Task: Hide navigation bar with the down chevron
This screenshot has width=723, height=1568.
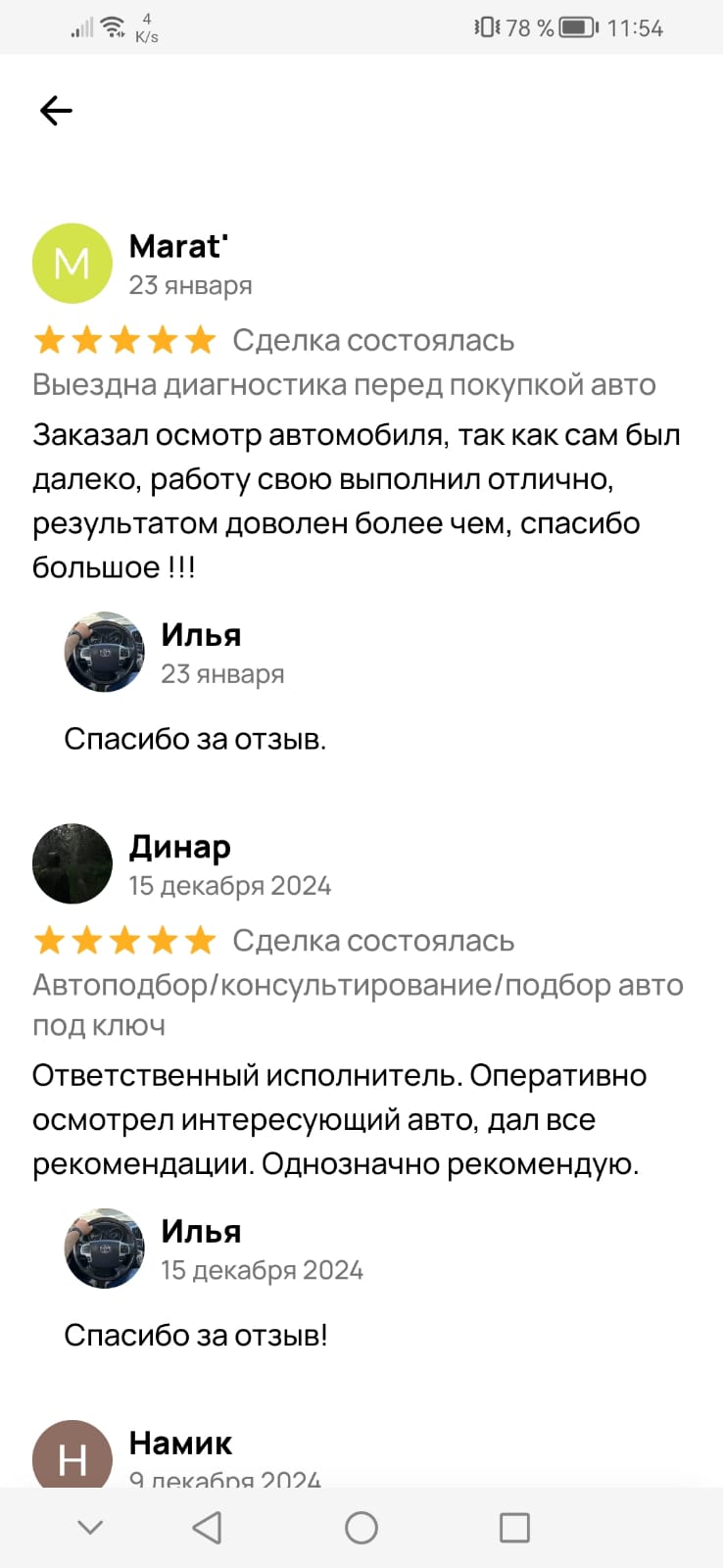Action: point(90,1527)
